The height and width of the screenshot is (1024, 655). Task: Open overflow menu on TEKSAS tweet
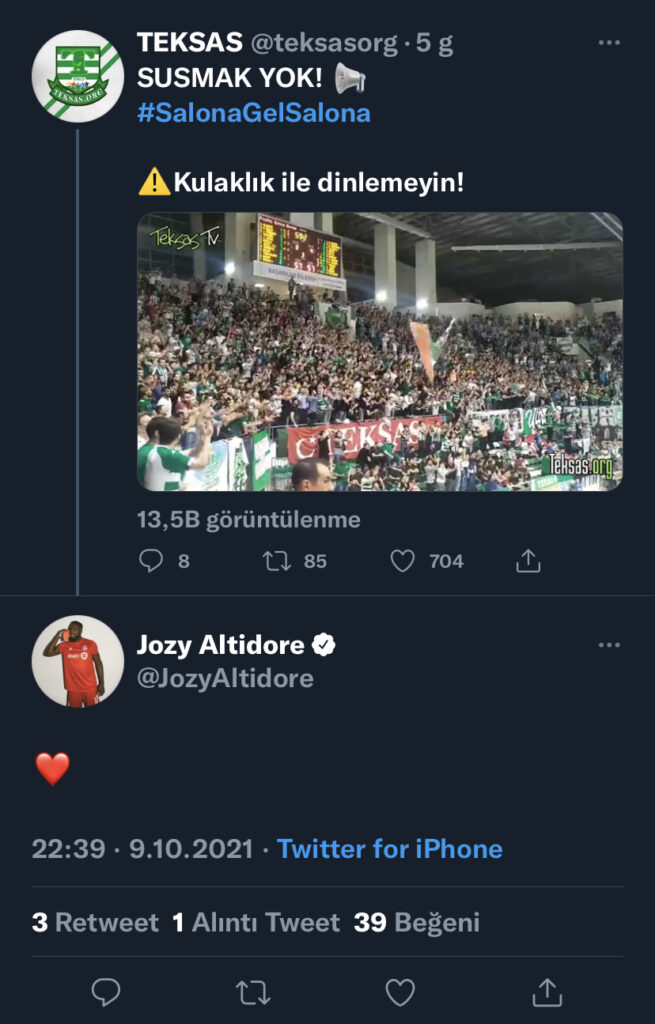pos(609,43)
